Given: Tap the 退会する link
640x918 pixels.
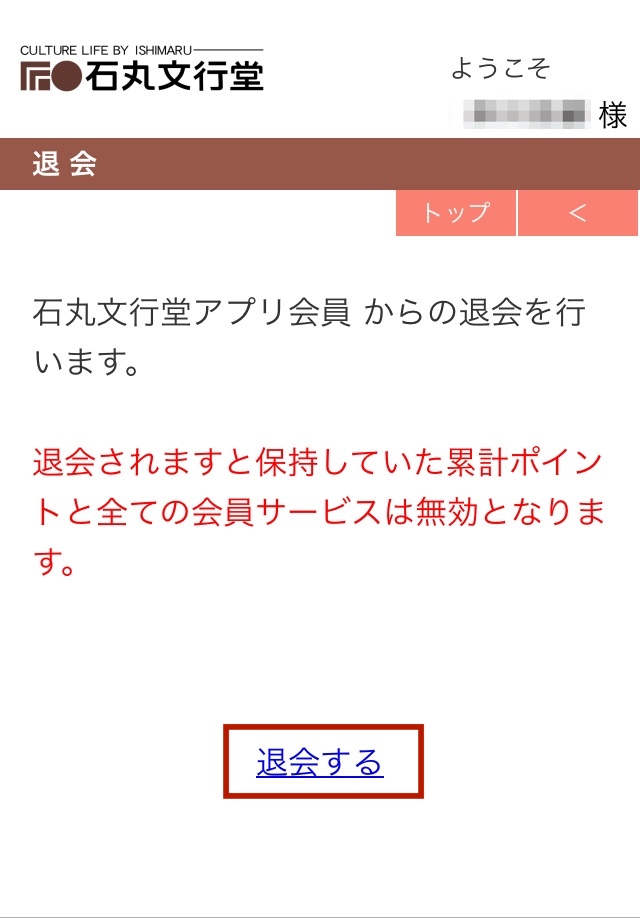Looking at the screenshot, I should [x=320, y=763].
